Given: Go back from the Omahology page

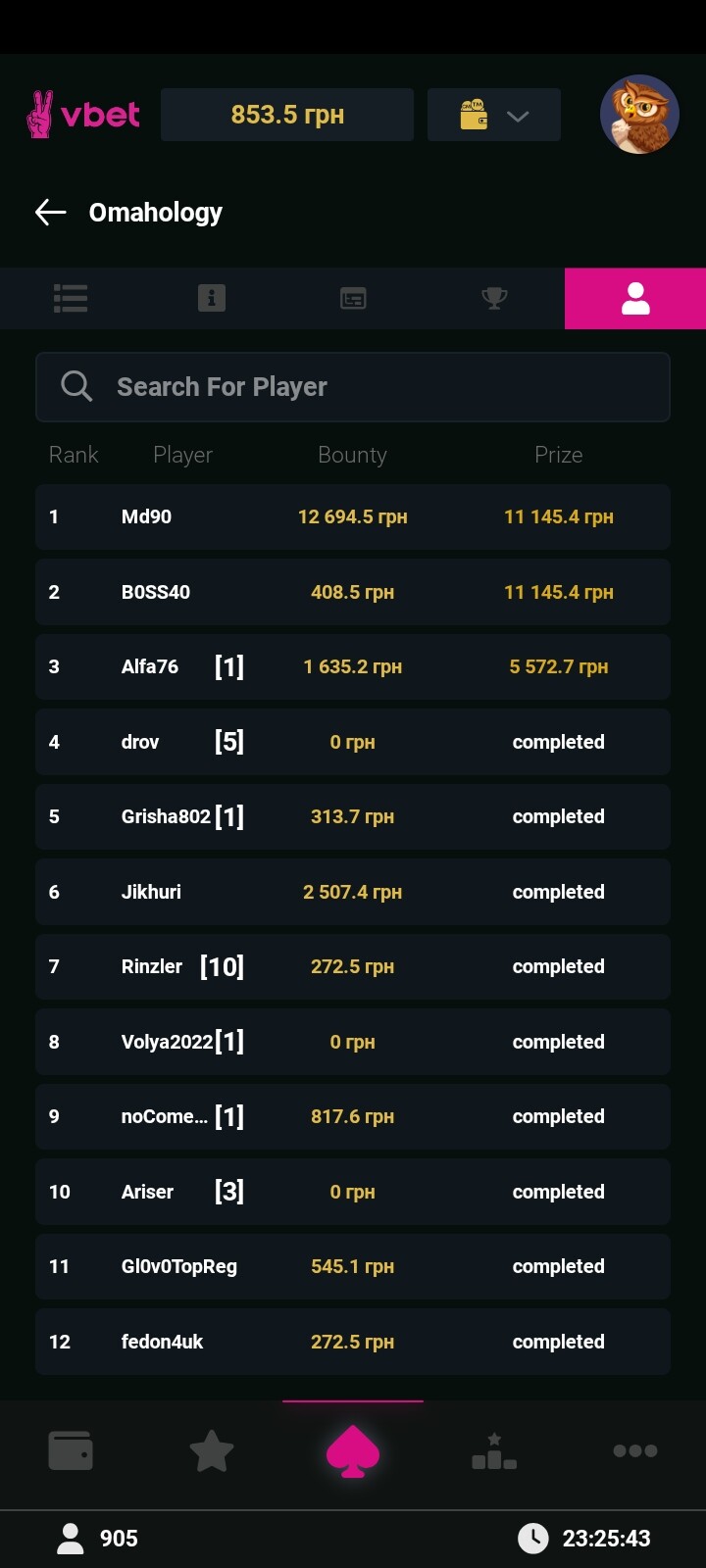Looking at the screenshot, I should [50, 212].
